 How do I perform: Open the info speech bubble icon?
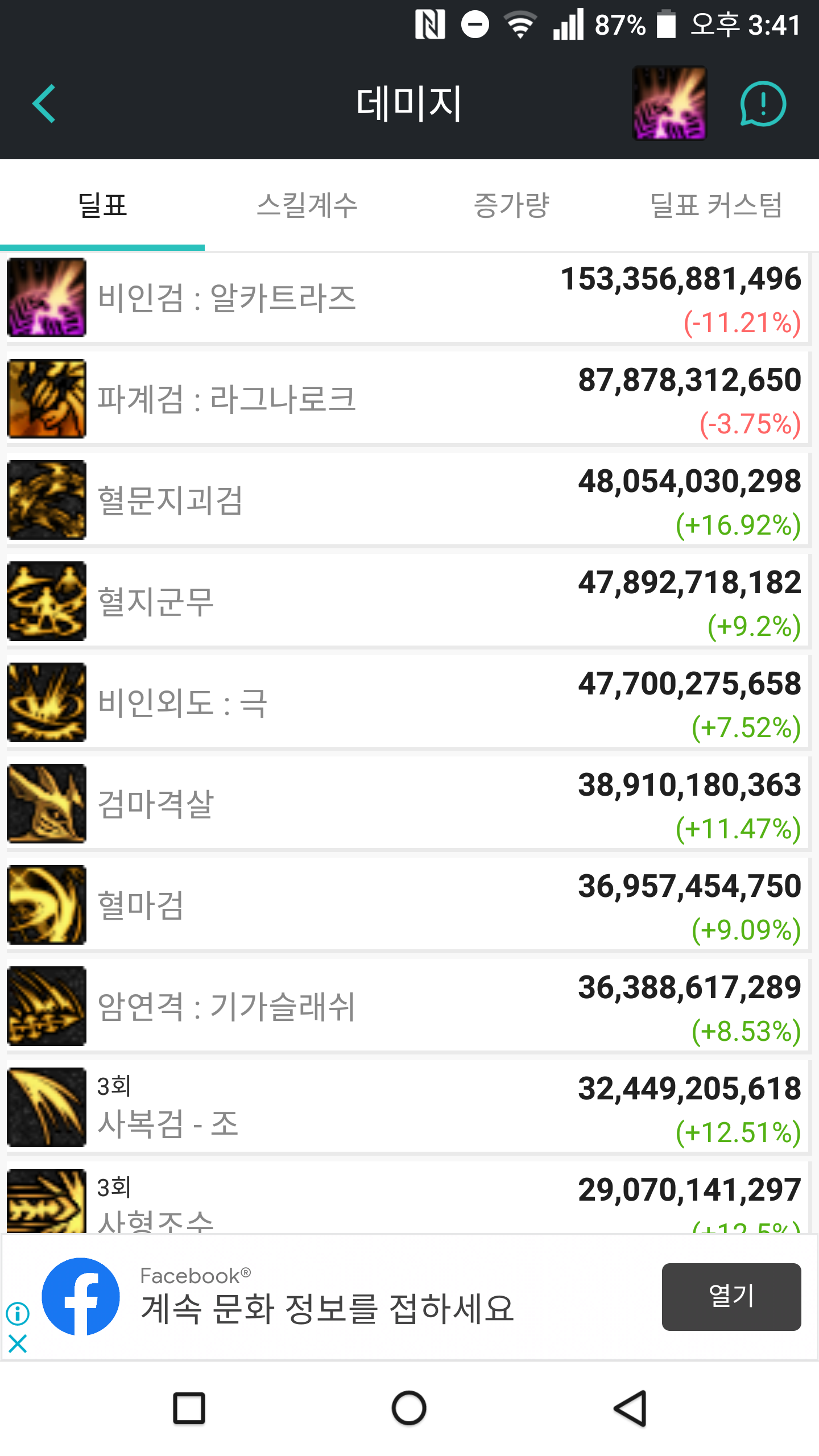tap(763, 104)
